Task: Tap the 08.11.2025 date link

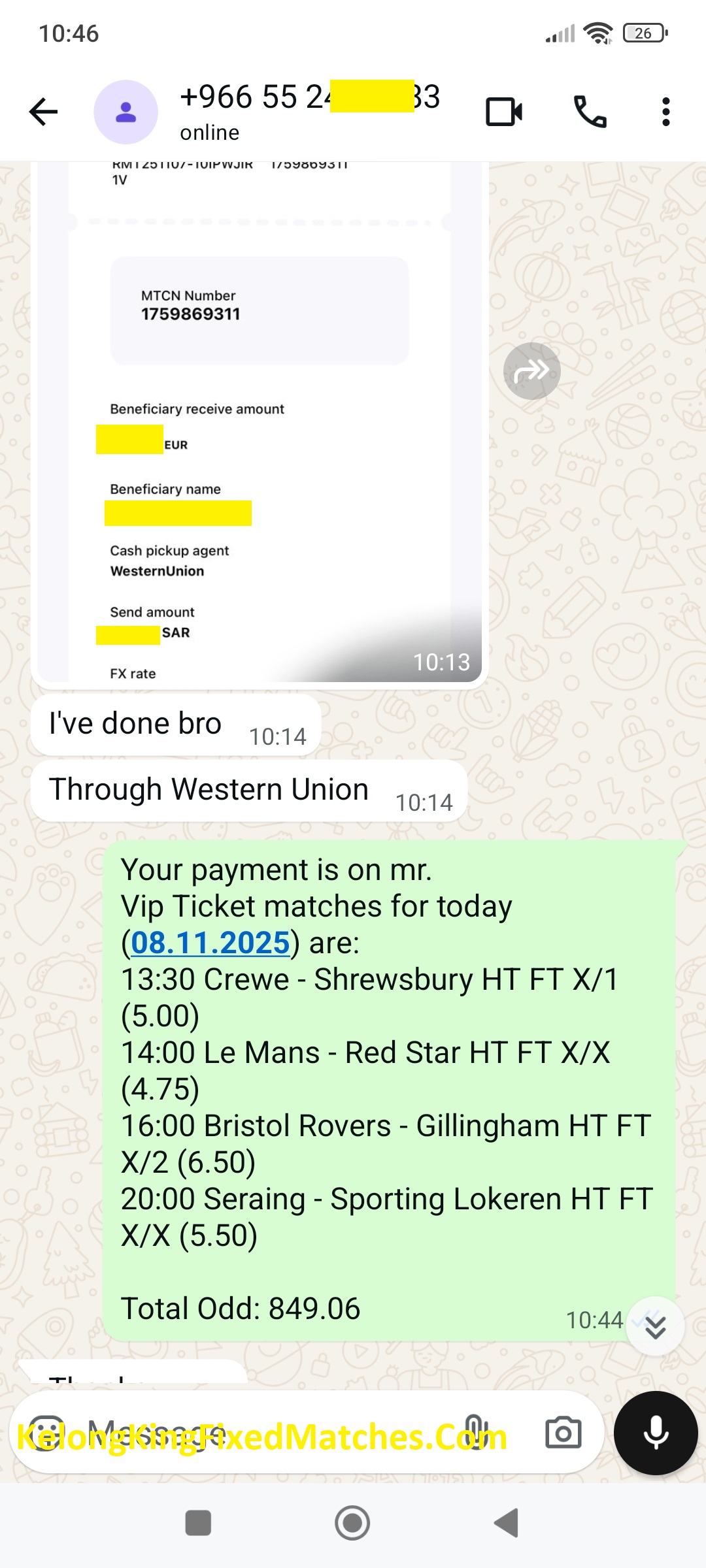Action: pos(210,943)
